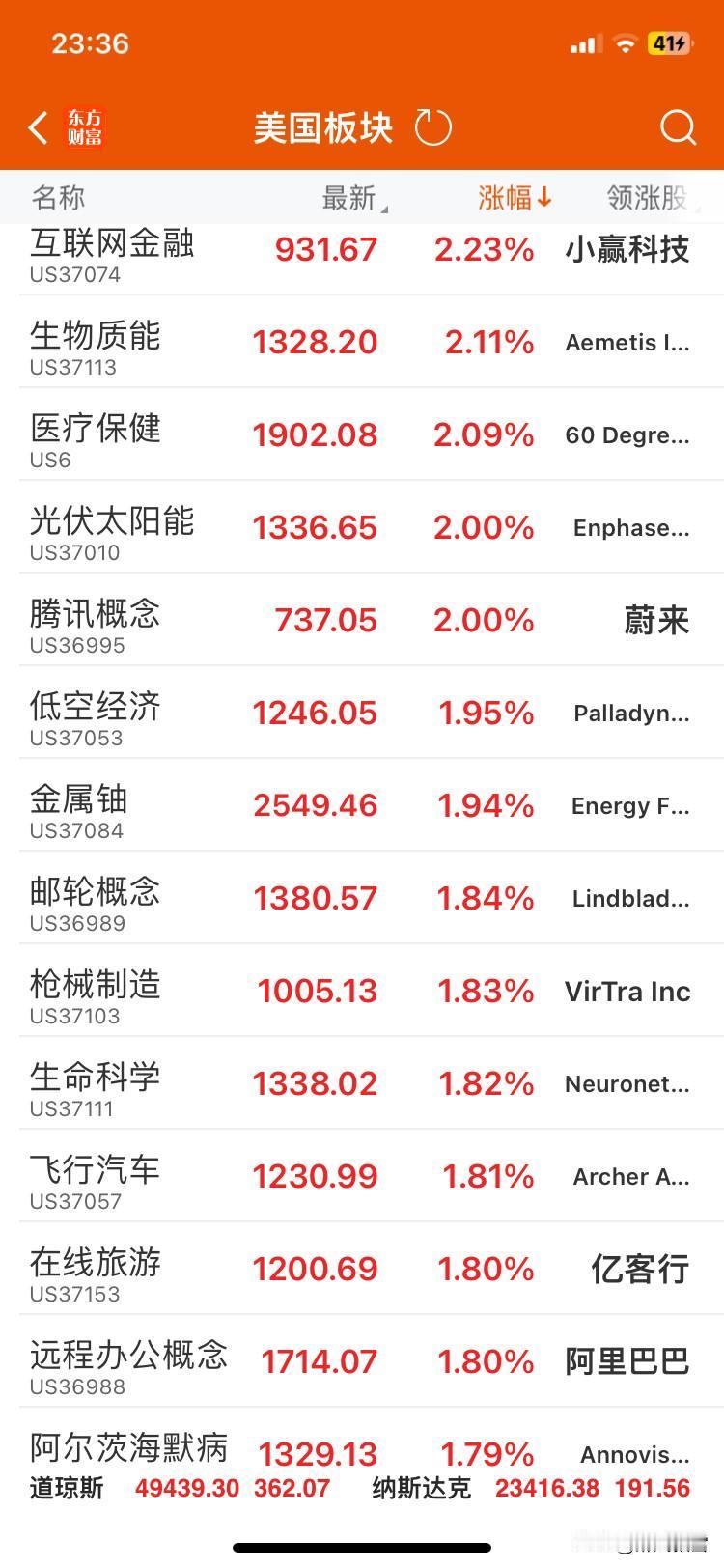View the 低空经济 sector
Image resolution: width=724 pixels, height=1568 pixels.
[x=362, y=713]
